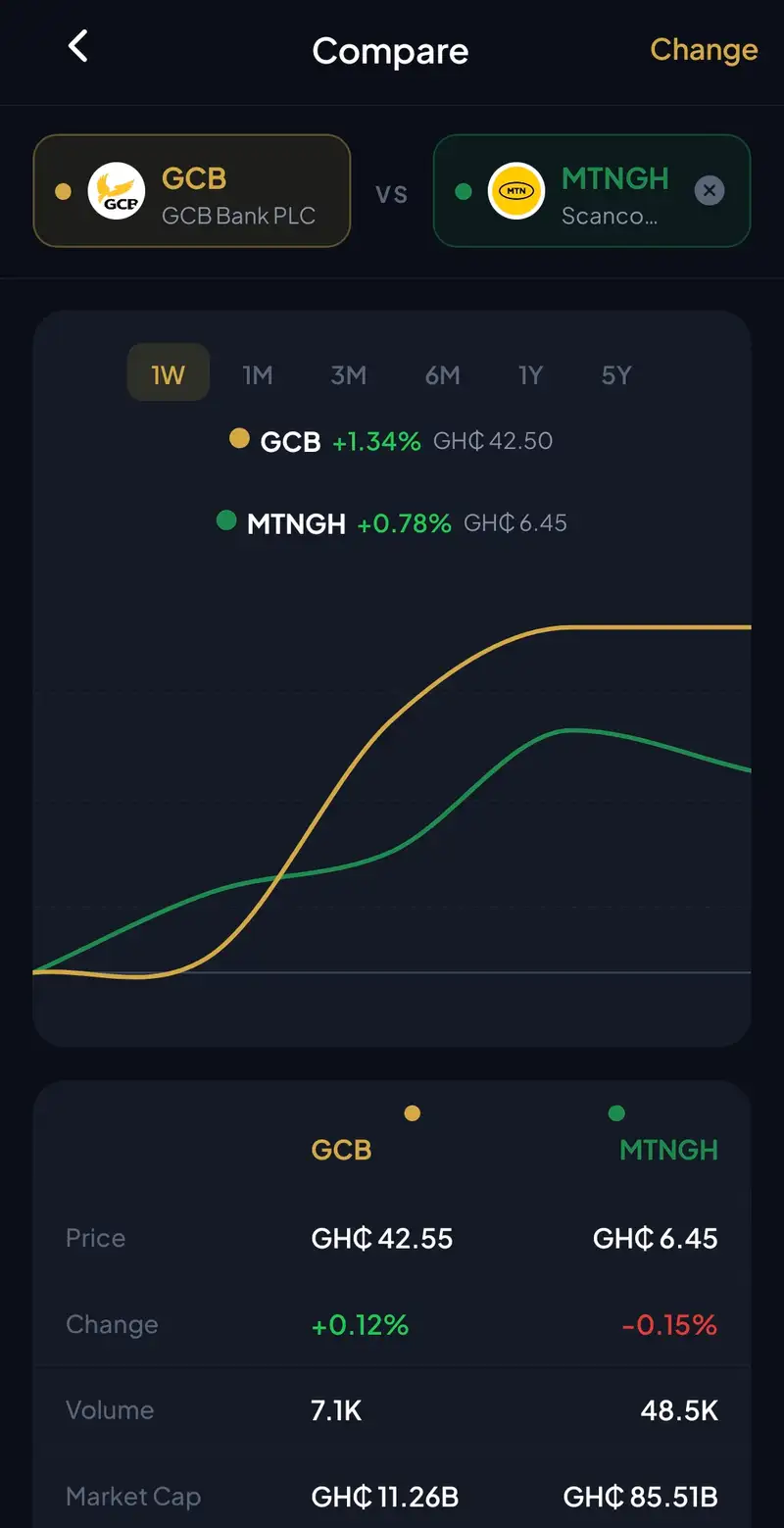Screen dimensions: 784x1528
Task: Switch chart to 1M range
Action: [258, 374]
